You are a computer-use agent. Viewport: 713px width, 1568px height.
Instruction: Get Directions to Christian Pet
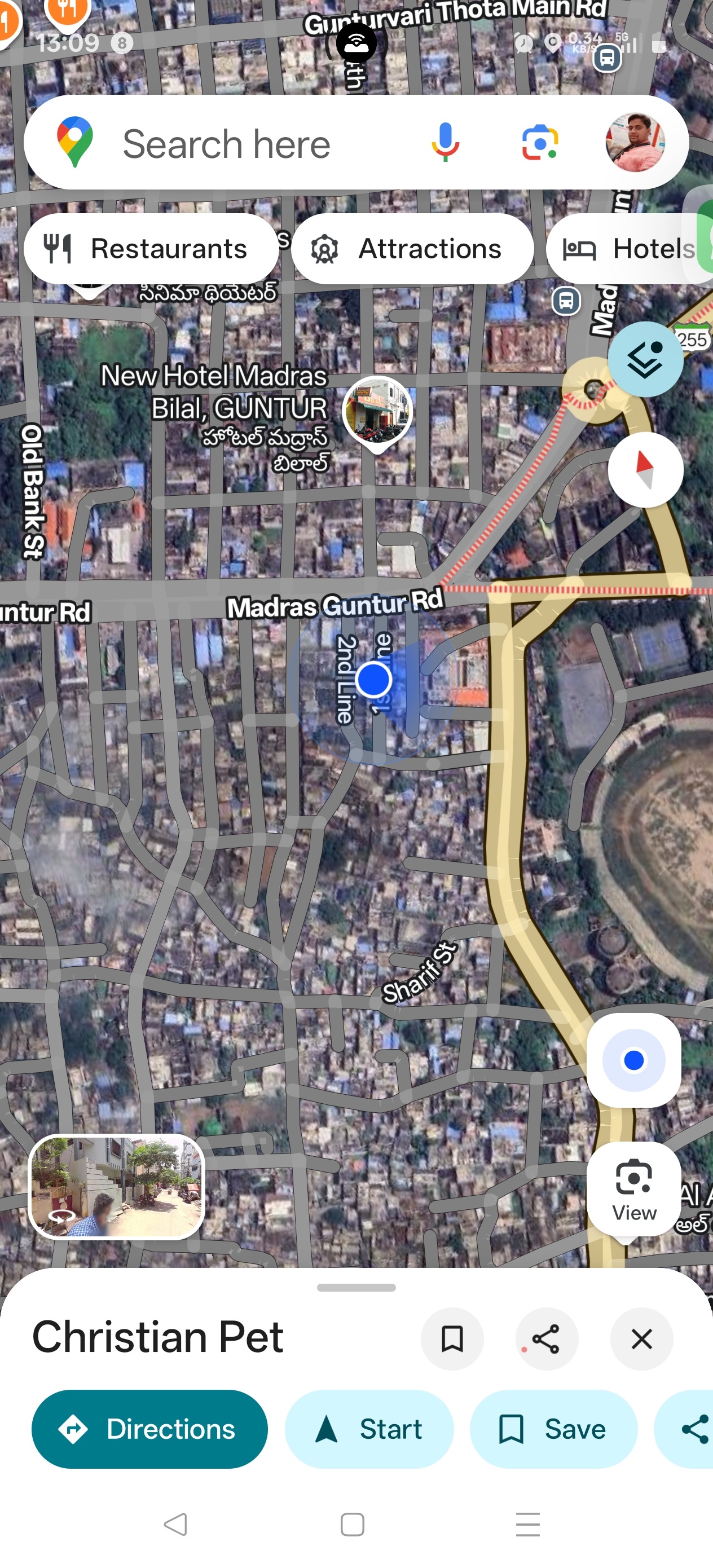[x=150, y=1429]
